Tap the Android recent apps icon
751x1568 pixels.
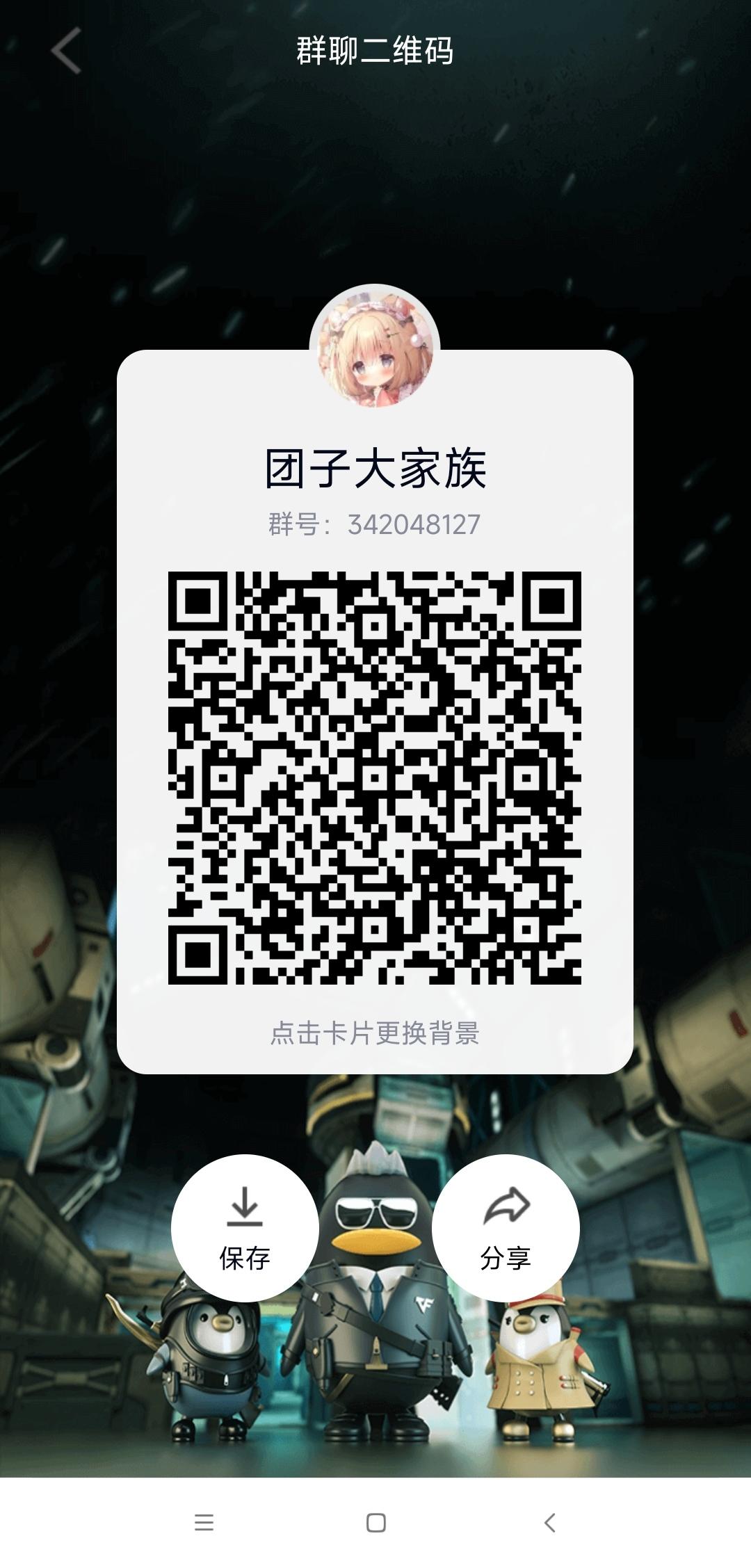[x=203, y=1523]
